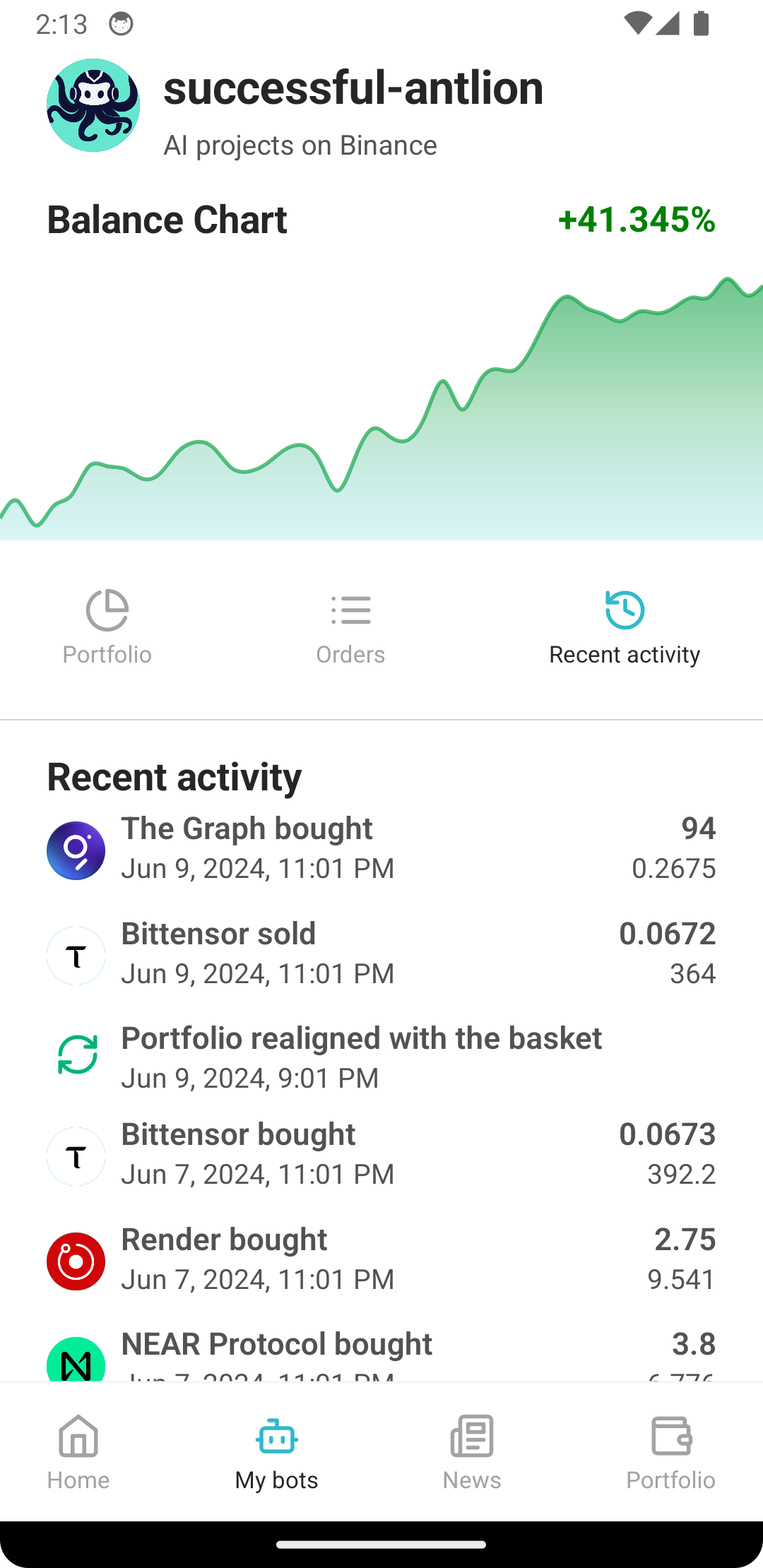Open the Render bought transaction
Image resolution: width=763 pixels, height=1568 pixels.
(x=381, y=1259)
